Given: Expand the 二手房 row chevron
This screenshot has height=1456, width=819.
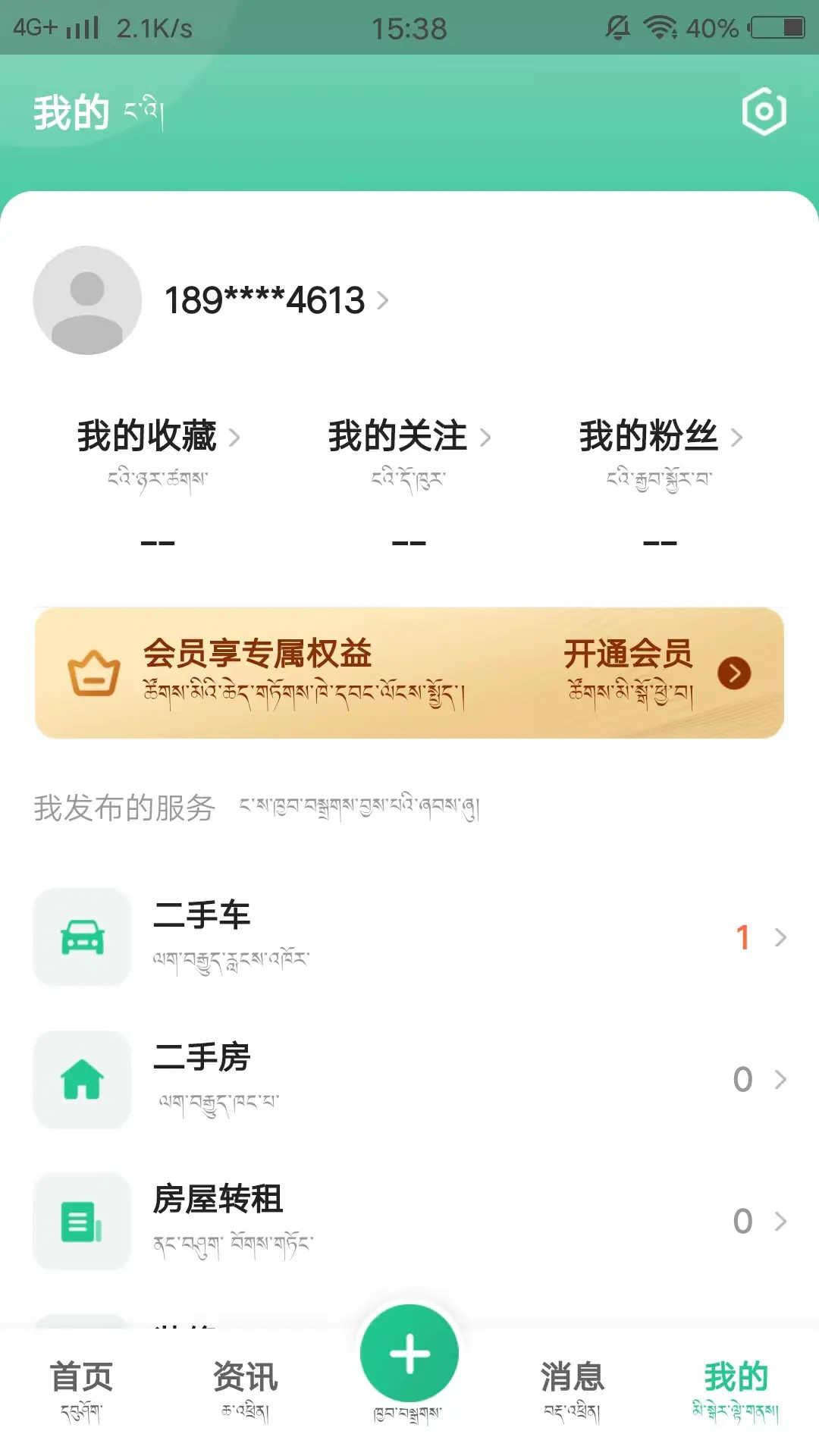Looking at the screenshot, I should point(781,1081).
